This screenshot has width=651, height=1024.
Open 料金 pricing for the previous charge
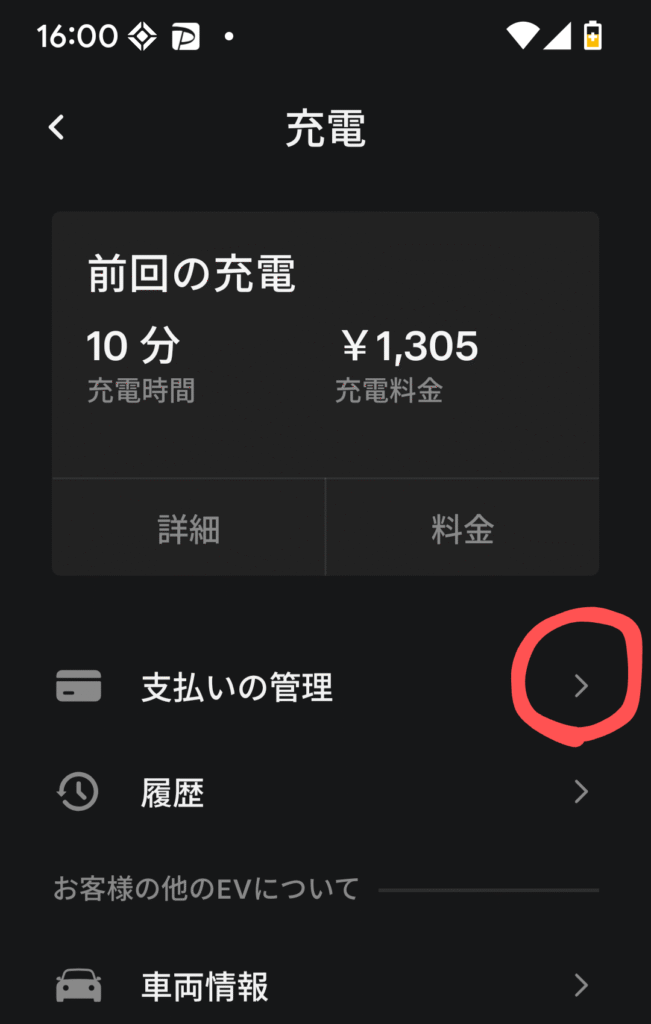coord(462,529)
